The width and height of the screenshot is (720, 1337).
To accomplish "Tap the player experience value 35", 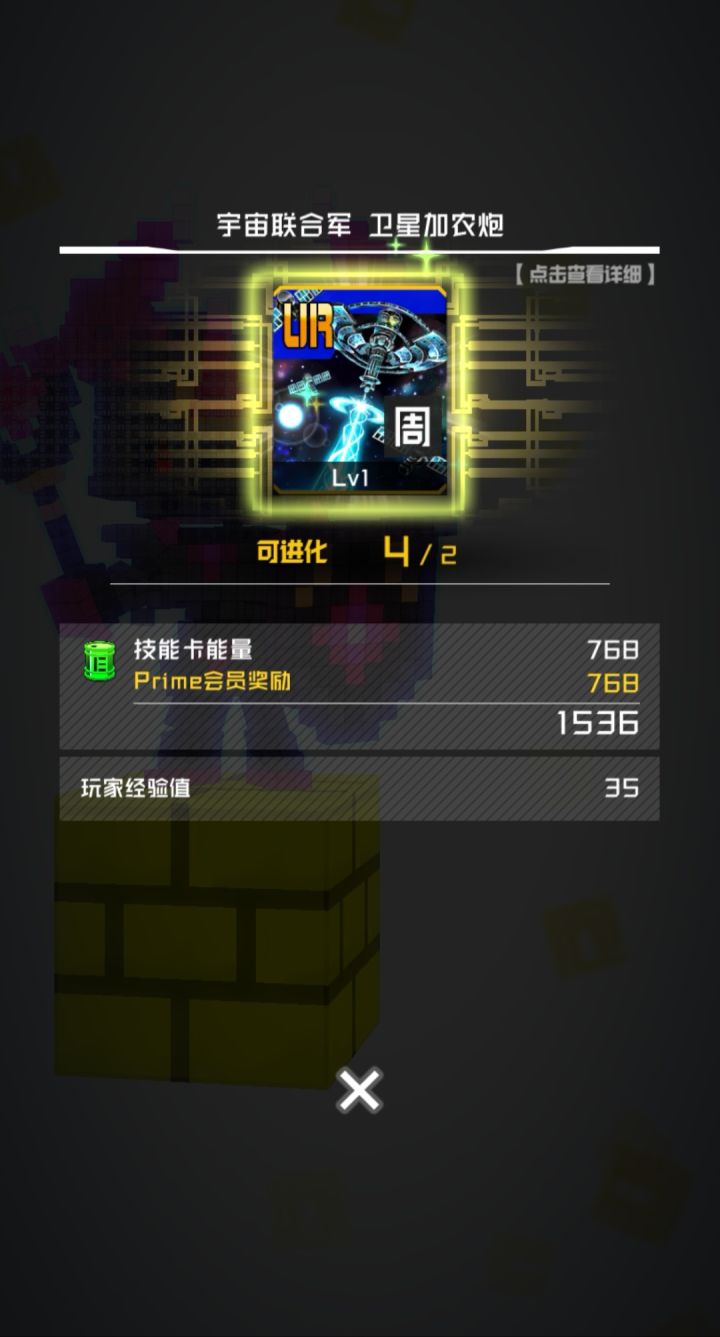I will (x=621, y=786).
